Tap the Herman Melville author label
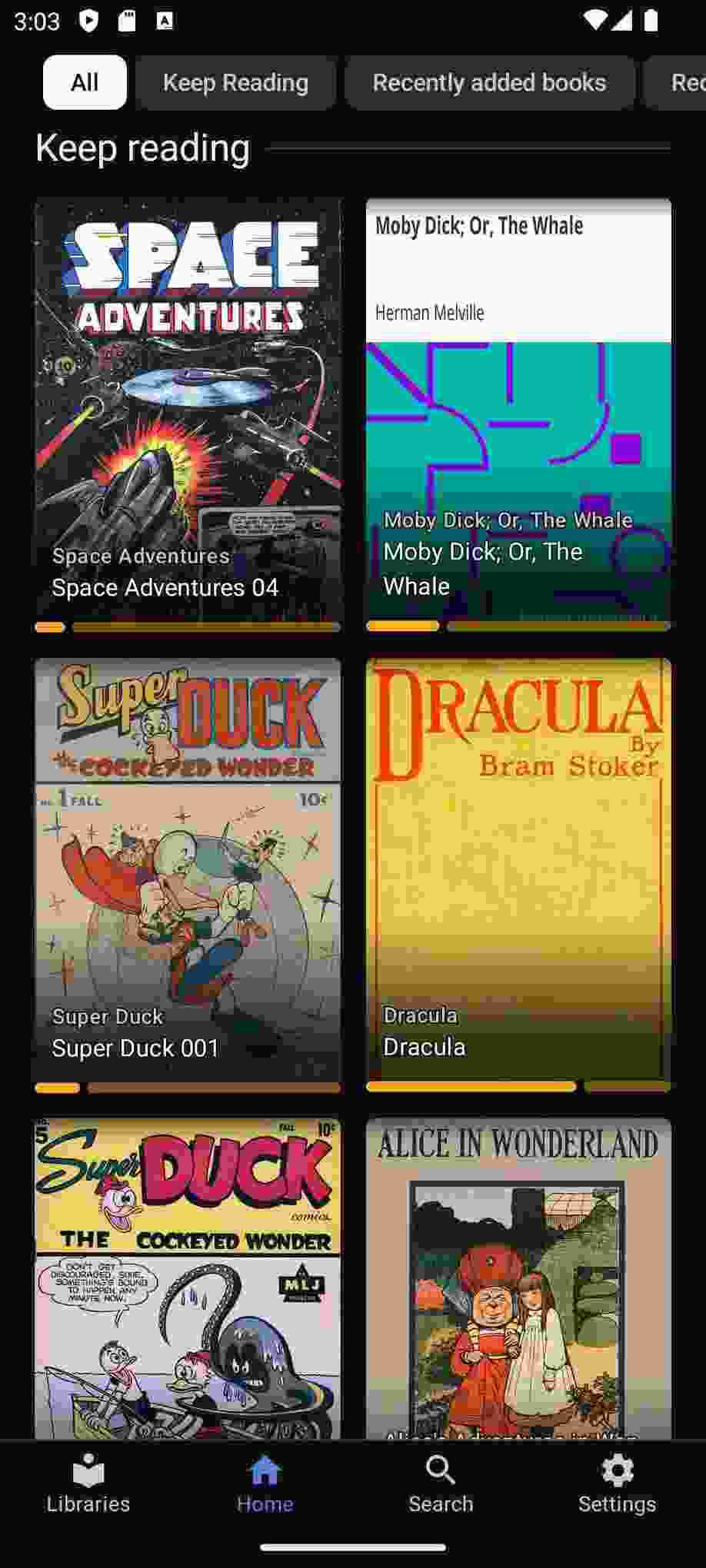The image size is (706, 1568). [429, 313]
